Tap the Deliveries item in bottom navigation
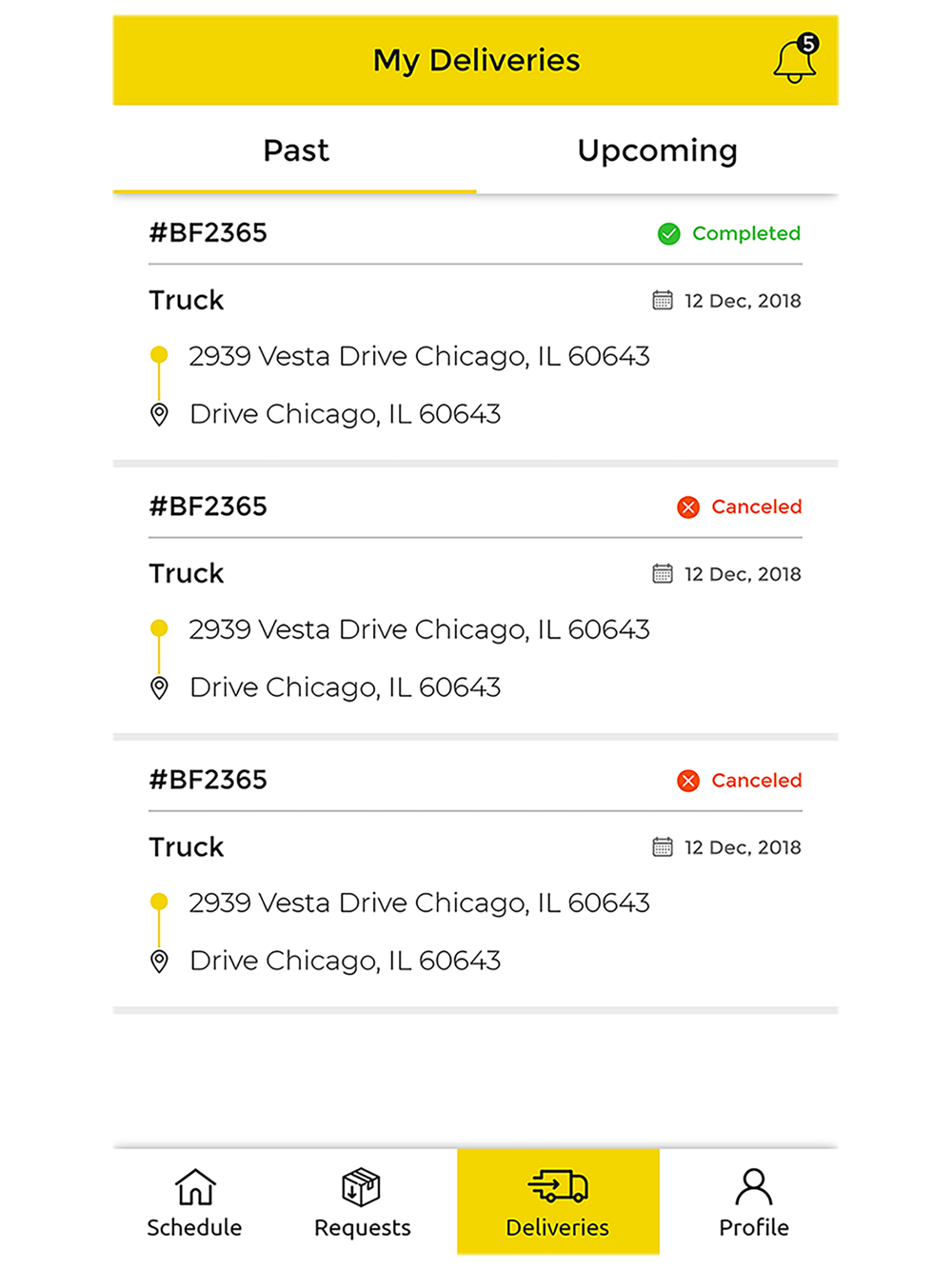 pos(558,1201)
